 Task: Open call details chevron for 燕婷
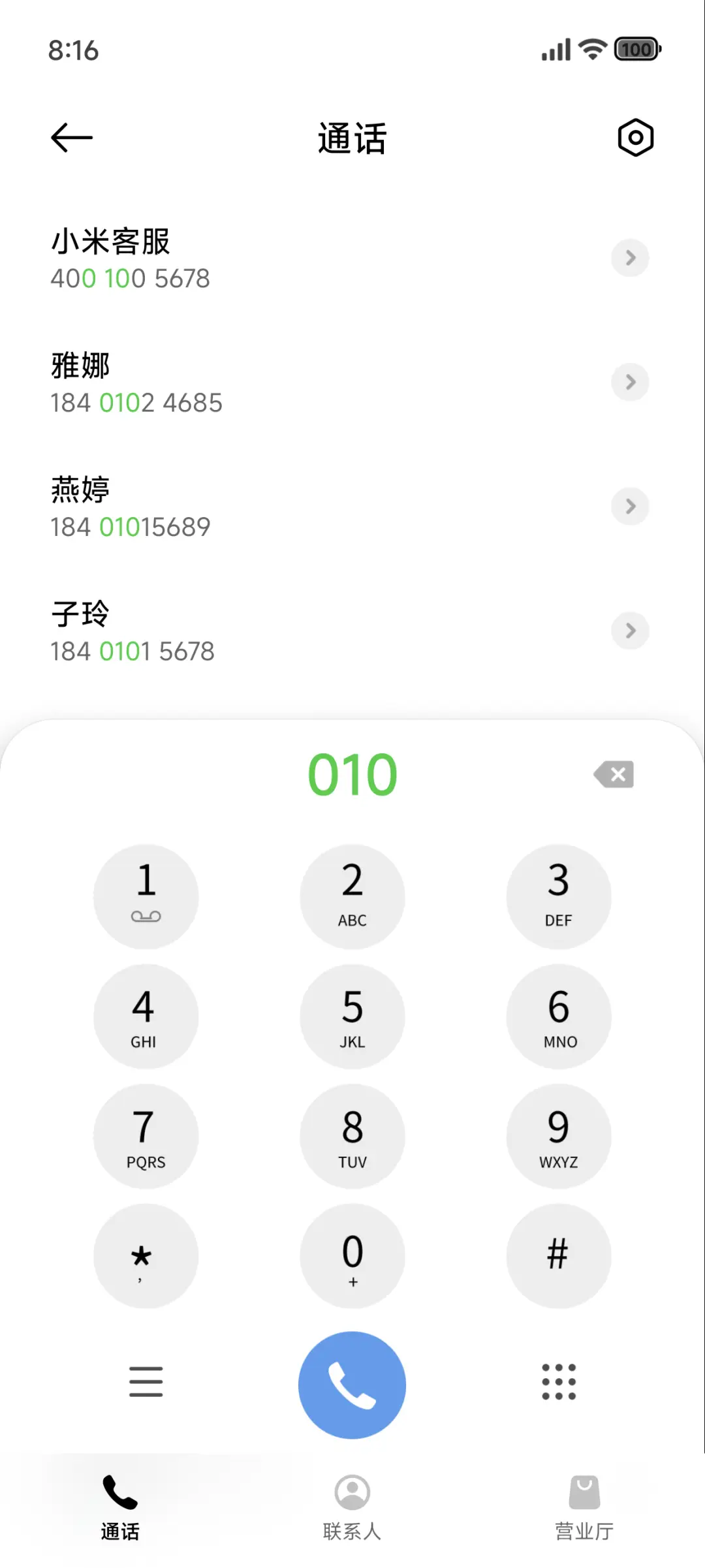coord(630,506)
